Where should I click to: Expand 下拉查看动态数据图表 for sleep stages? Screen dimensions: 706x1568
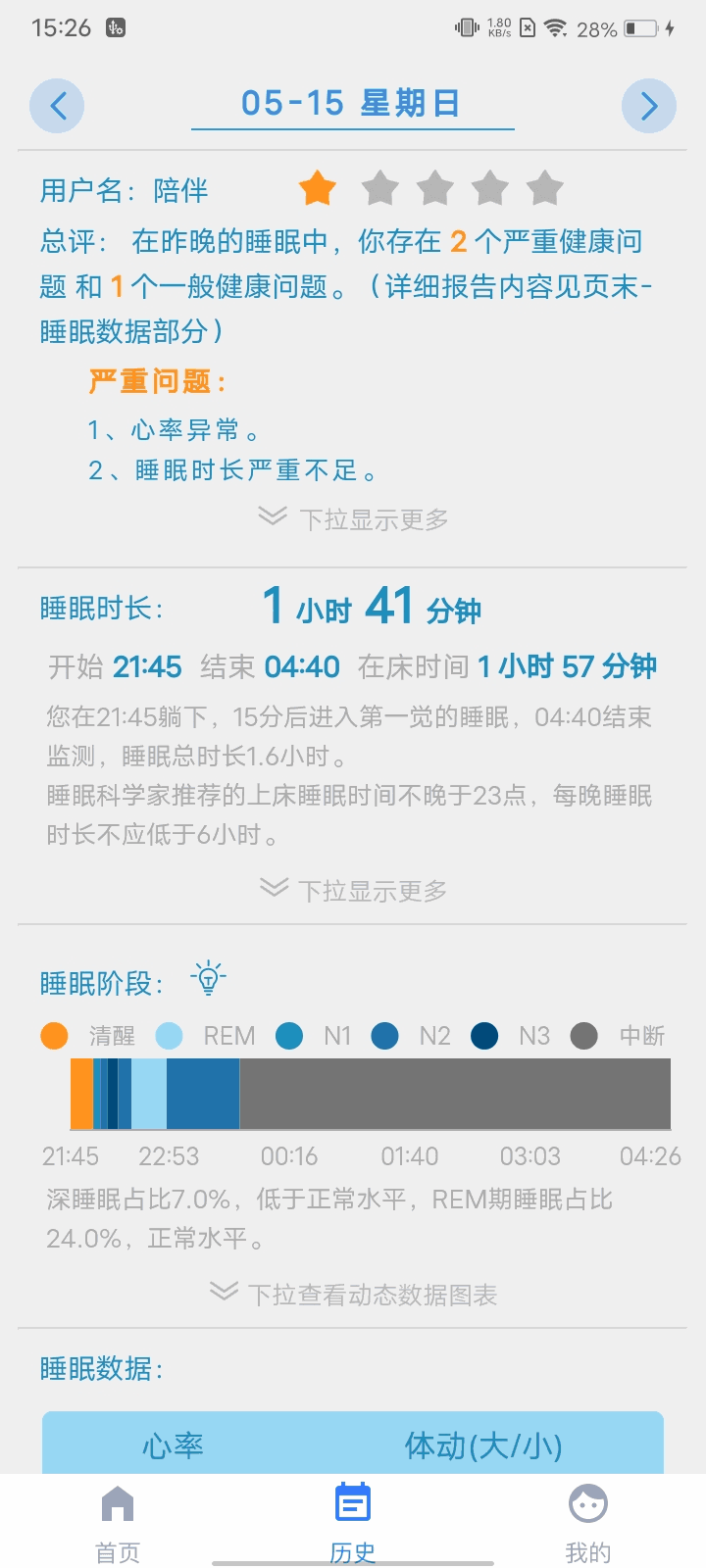tap(353, 1294)
